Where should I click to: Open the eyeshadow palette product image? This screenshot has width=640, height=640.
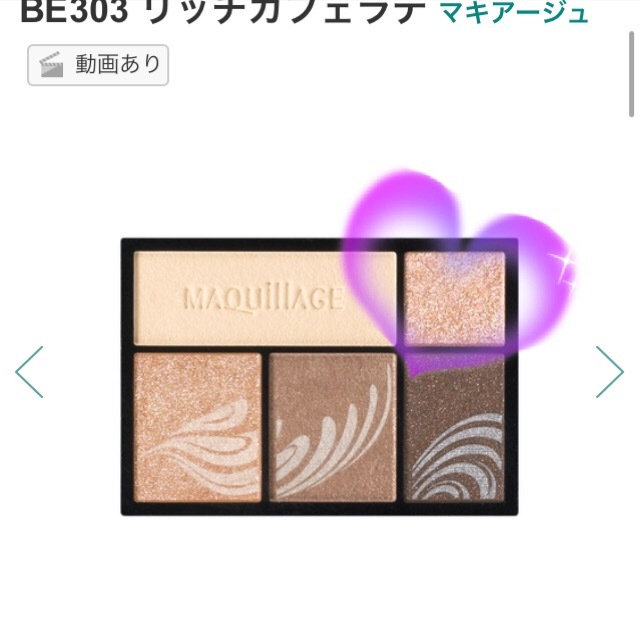[320, 377]
